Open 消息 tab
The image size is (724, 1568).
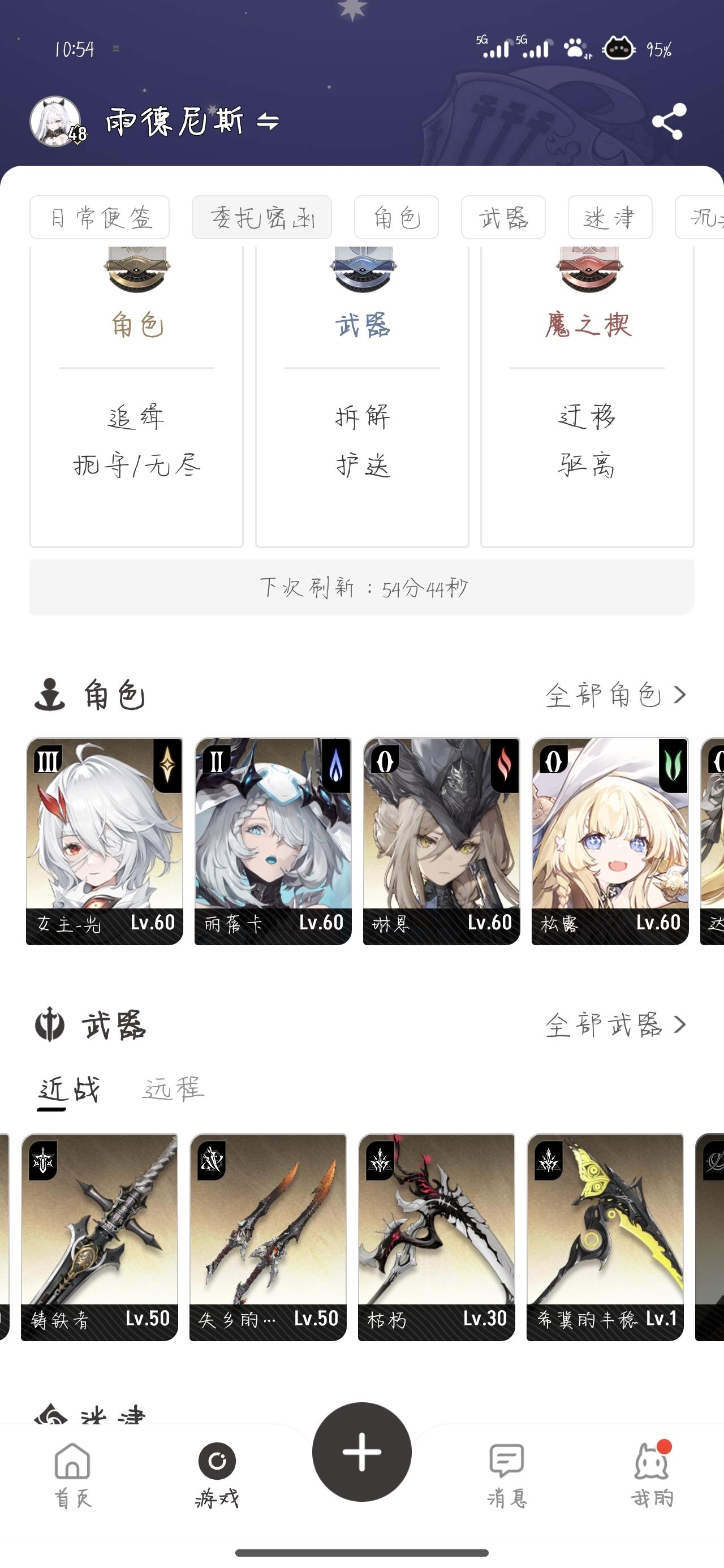[507, 1474]
